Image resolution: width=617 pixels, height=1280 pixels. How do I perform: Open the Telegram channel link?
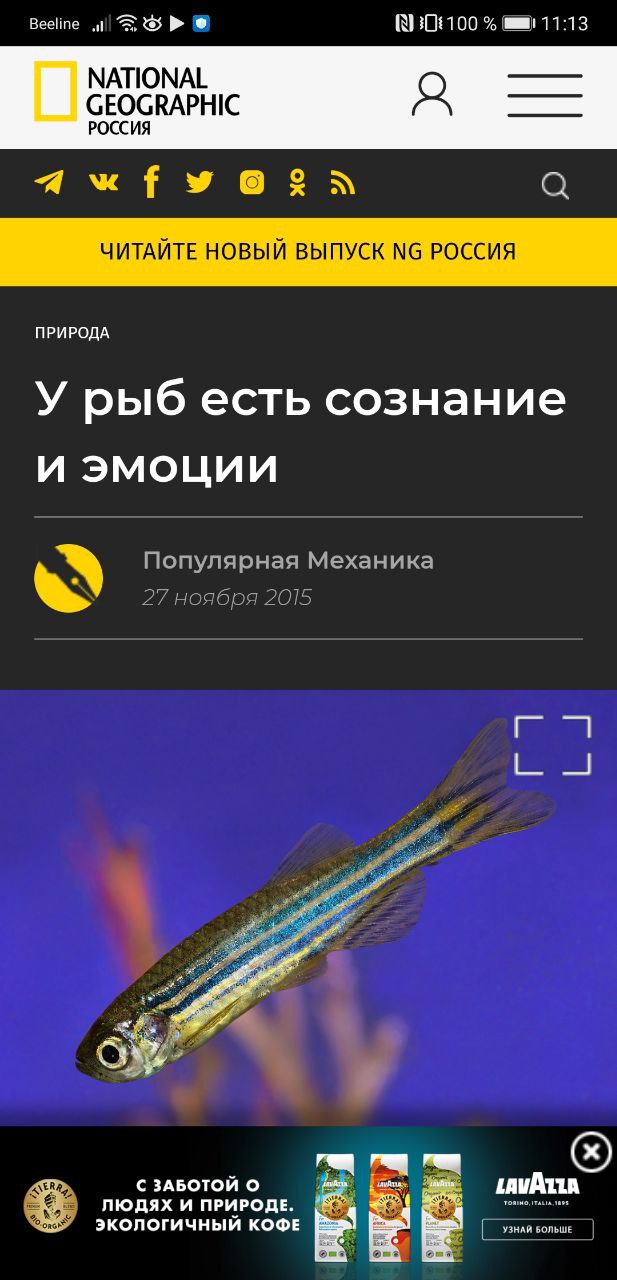[x=49, y=182]
